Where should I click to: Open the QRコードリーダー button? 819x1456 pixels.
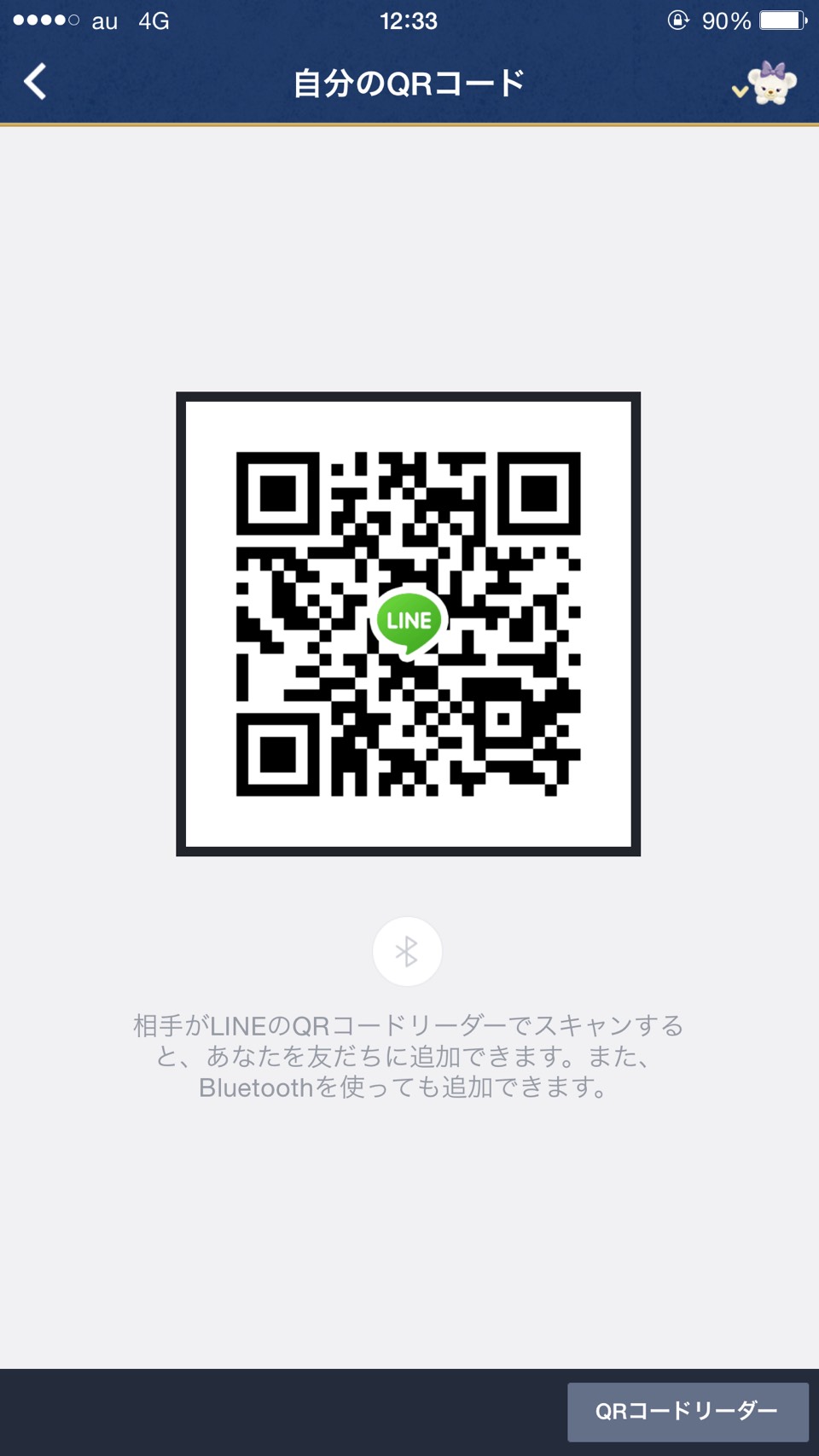[687, 1411]
